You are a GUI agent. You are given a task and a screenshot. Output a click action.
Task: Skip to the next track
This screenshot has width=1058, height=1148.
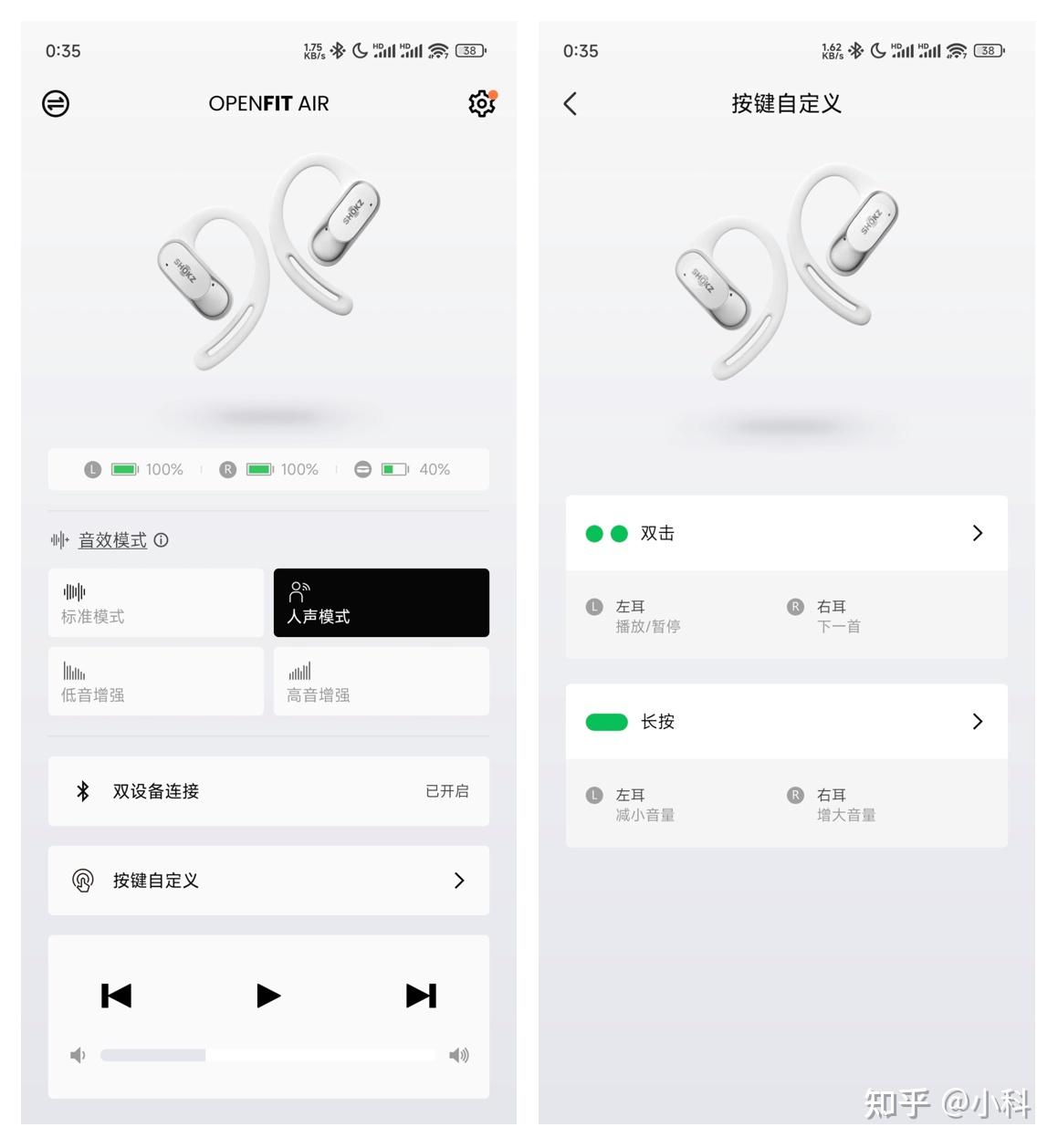coord(421,996)
